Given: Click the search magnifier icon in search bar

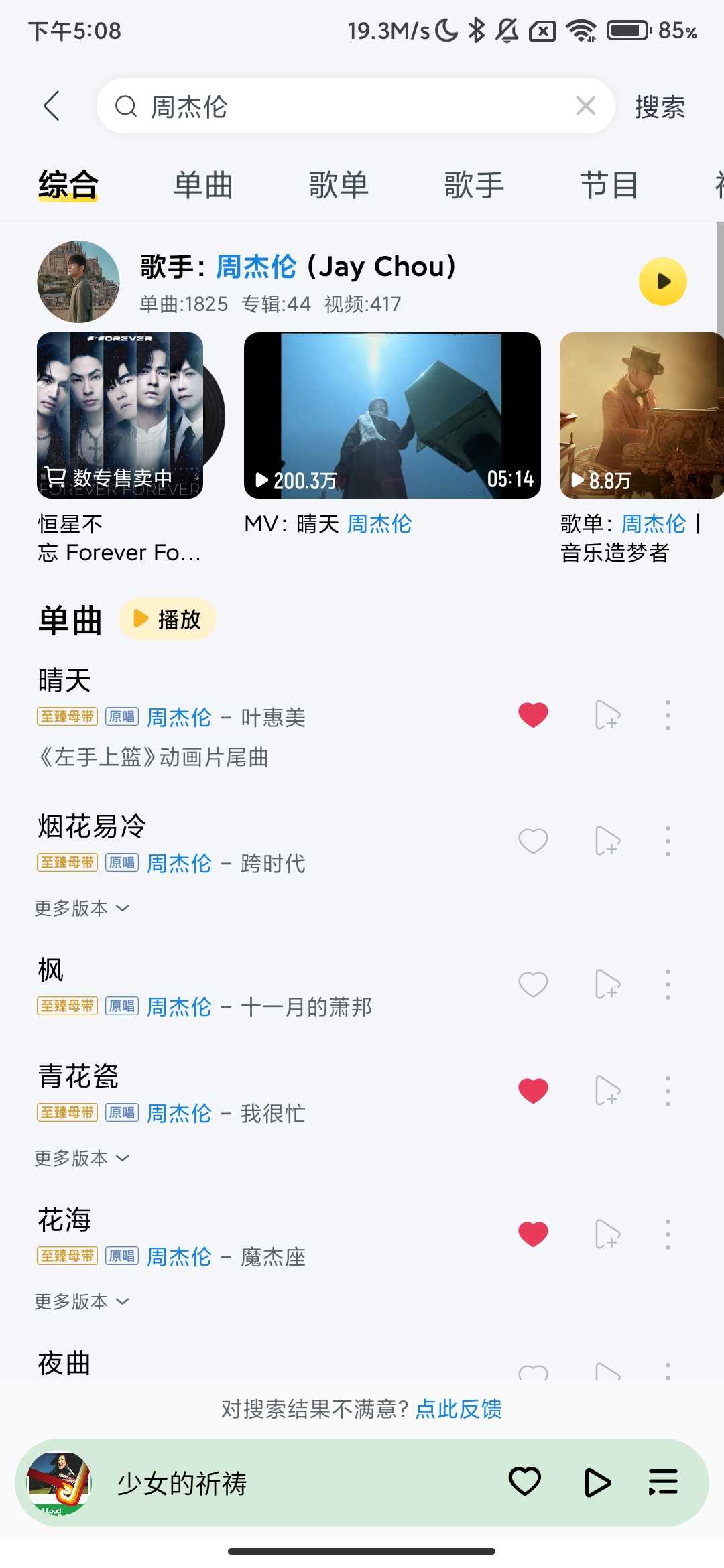Looking at the screenshot, I should (127, 106).
